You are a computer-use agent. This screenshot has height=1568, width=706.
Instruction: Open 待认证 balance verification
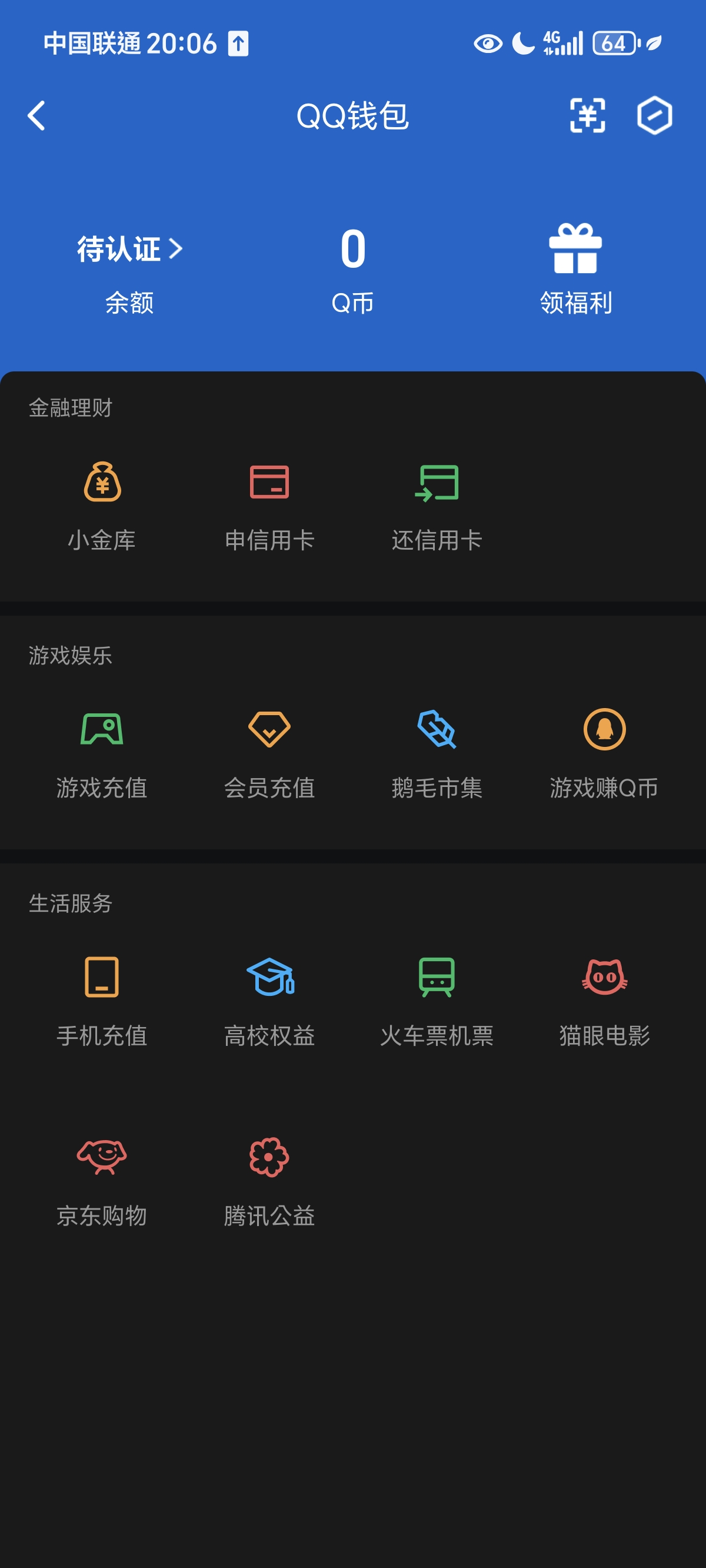(129, 250)
